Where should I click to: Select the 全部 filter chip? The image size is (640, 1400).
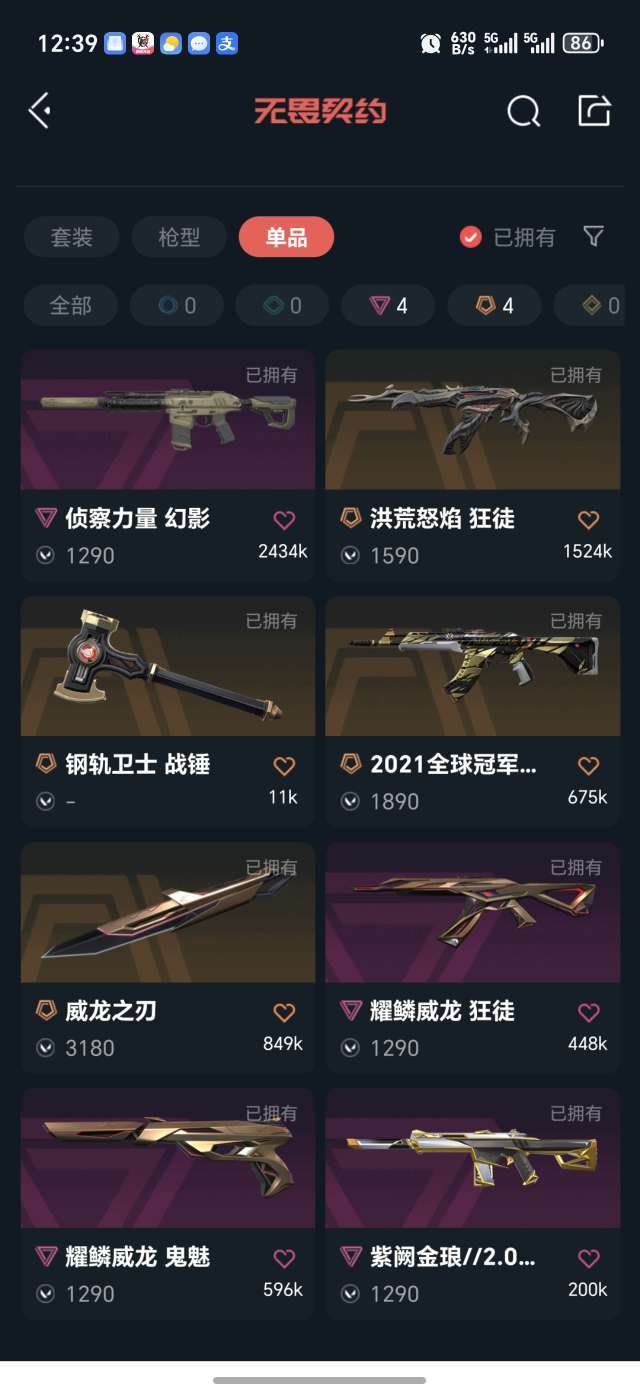70,305
